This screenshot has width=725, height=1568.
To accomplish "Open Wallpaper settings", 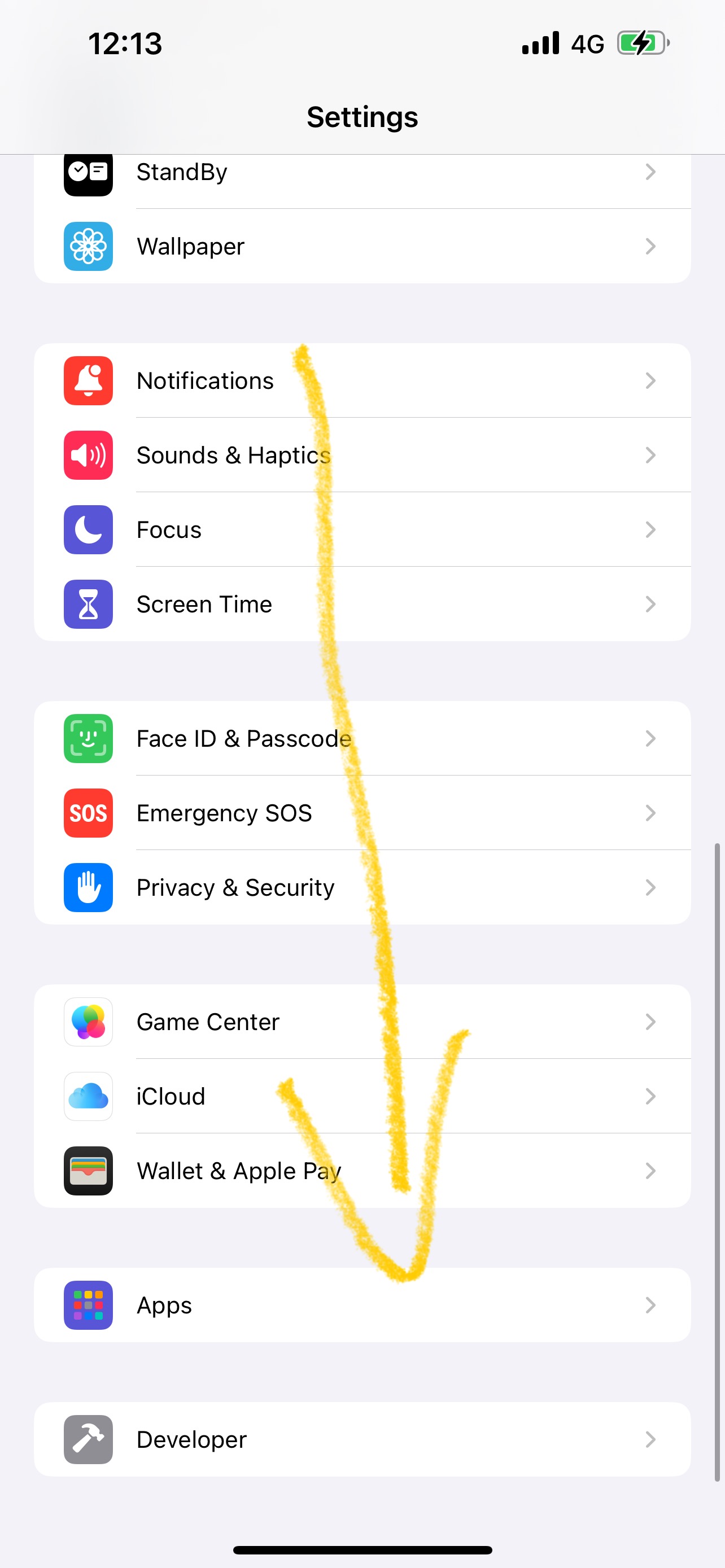I will [x=362, y=246].
